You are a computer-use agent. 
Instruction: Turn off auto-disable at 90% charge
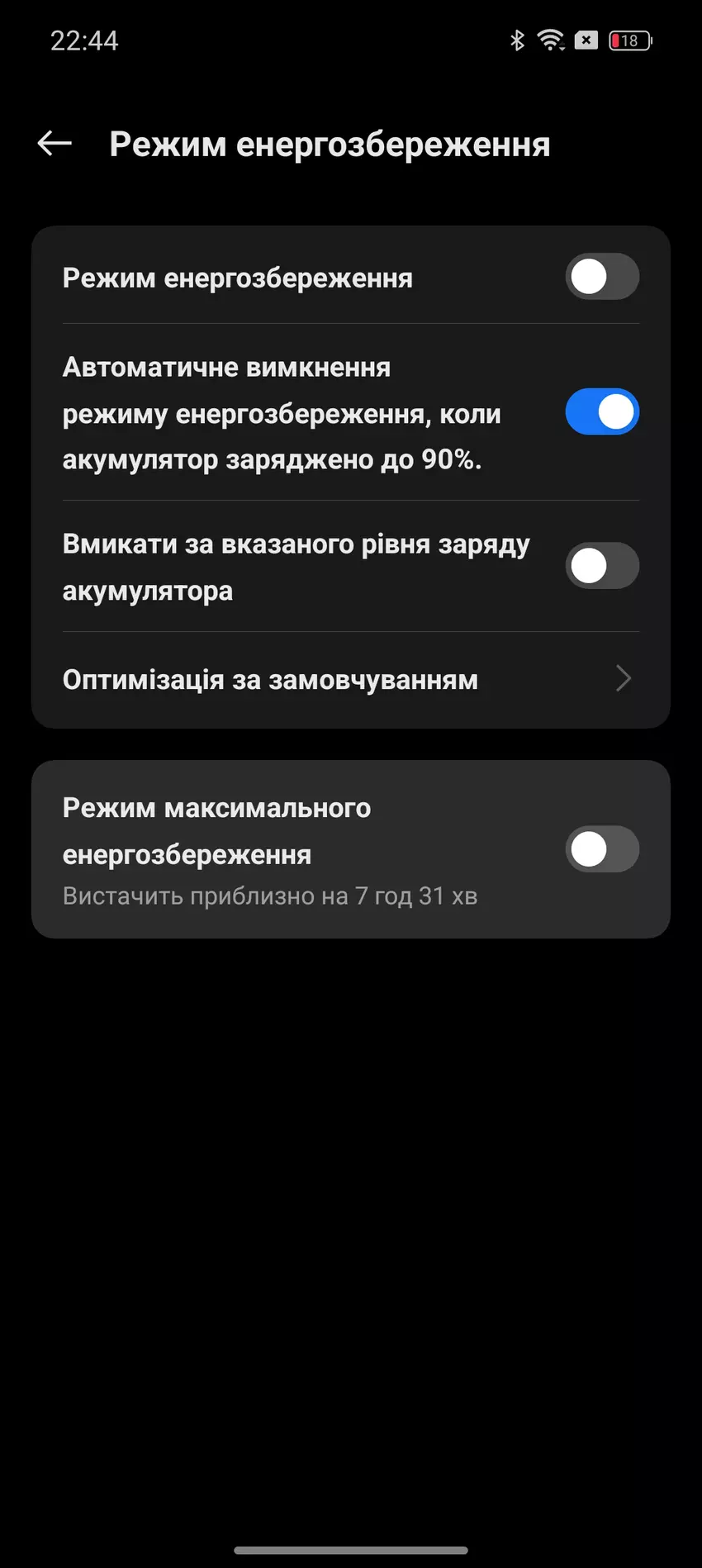click(x=601, y=412)
